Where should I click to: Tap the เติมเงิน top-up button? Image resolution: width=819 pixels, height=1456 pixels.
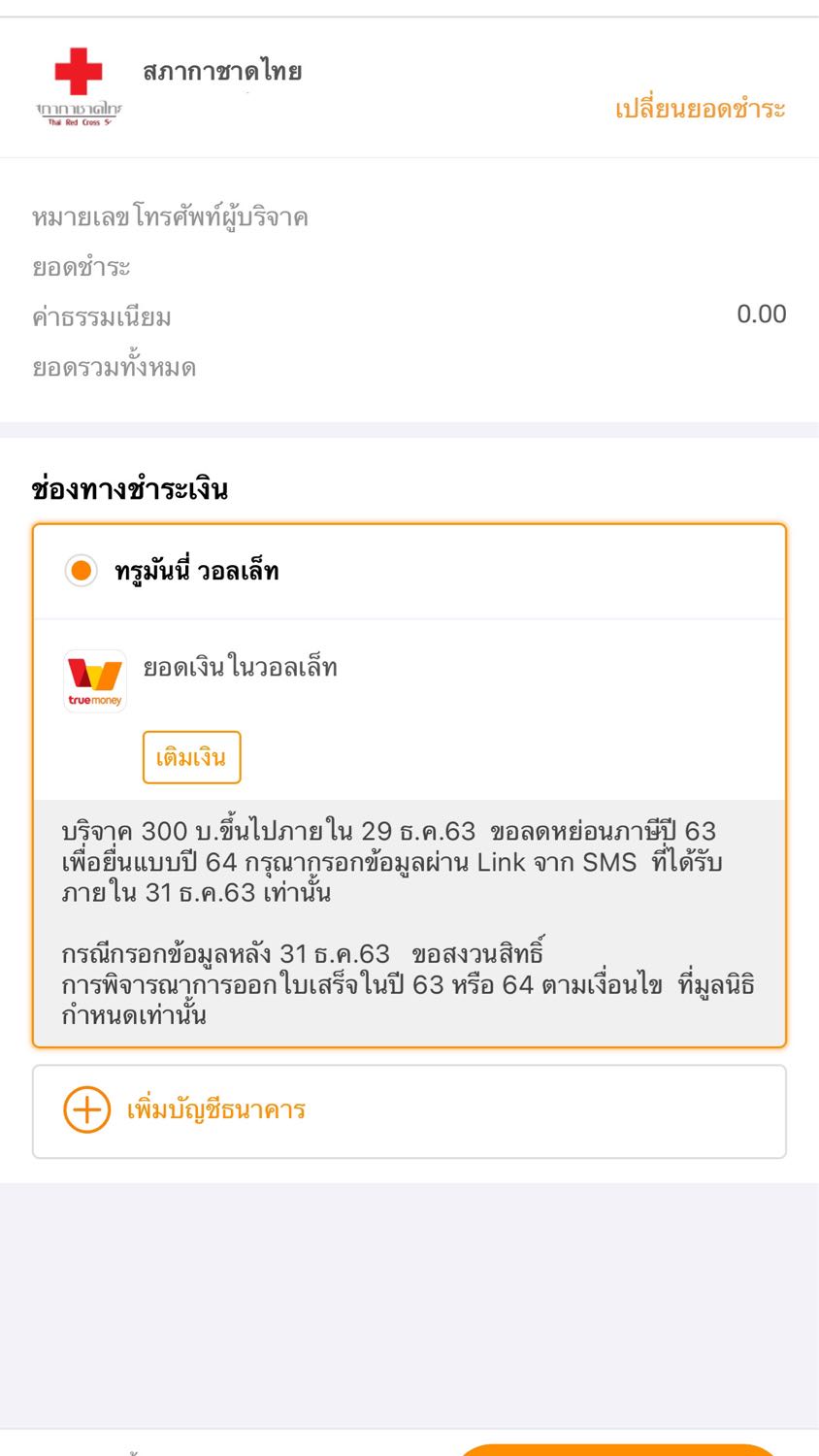pyautogui.click(x=191, y=757)
